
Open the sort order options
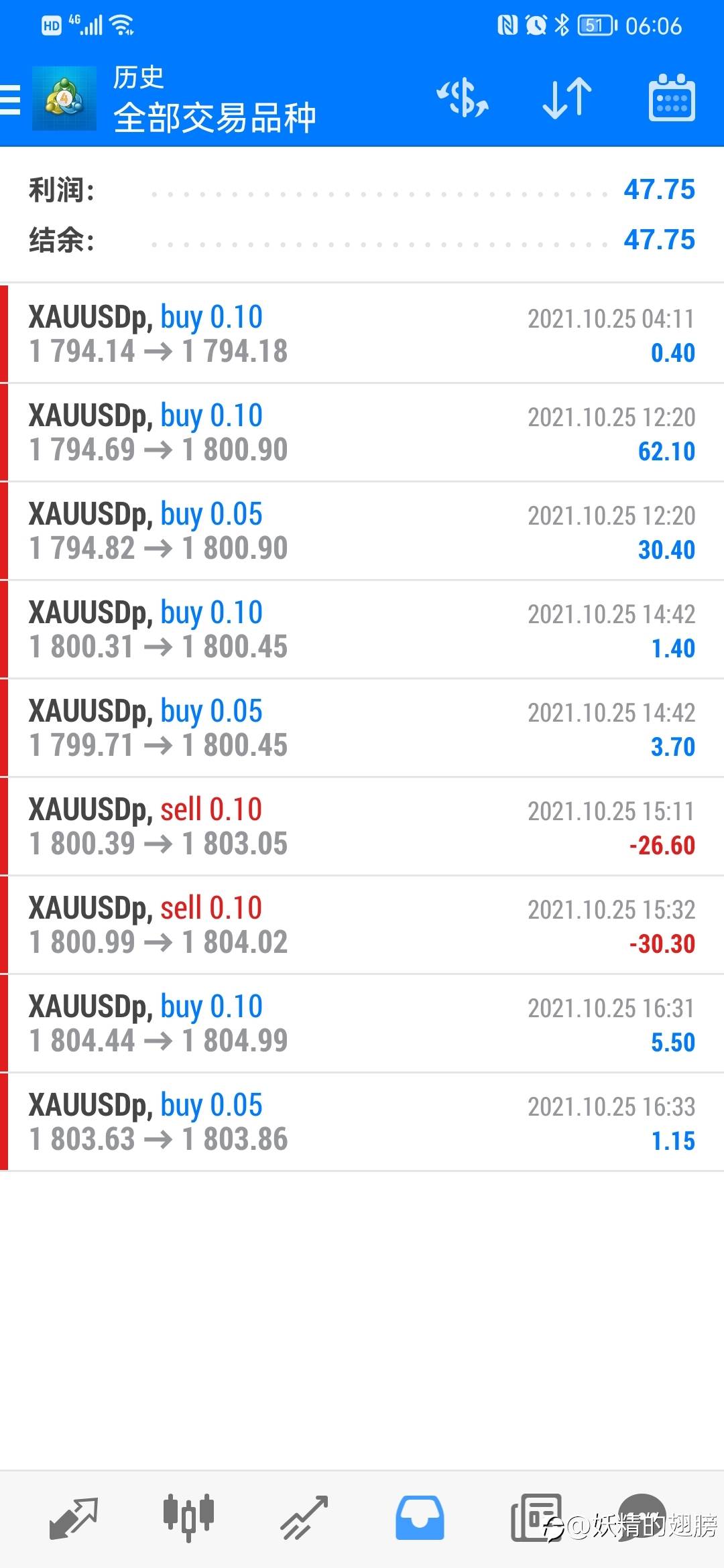click(566, 99)
